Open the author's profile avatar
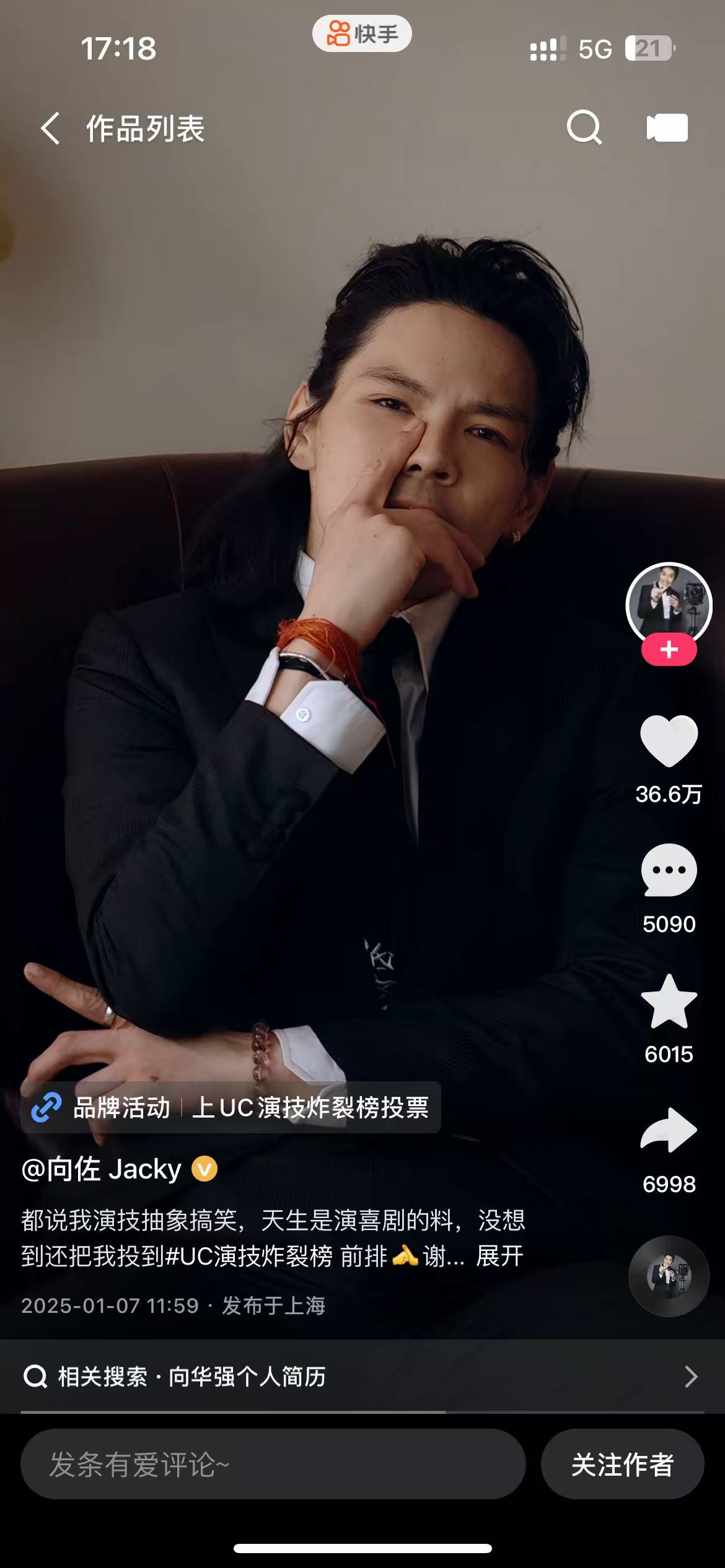The width and height of the screenshot is (725, 1568). pos(669,603)
